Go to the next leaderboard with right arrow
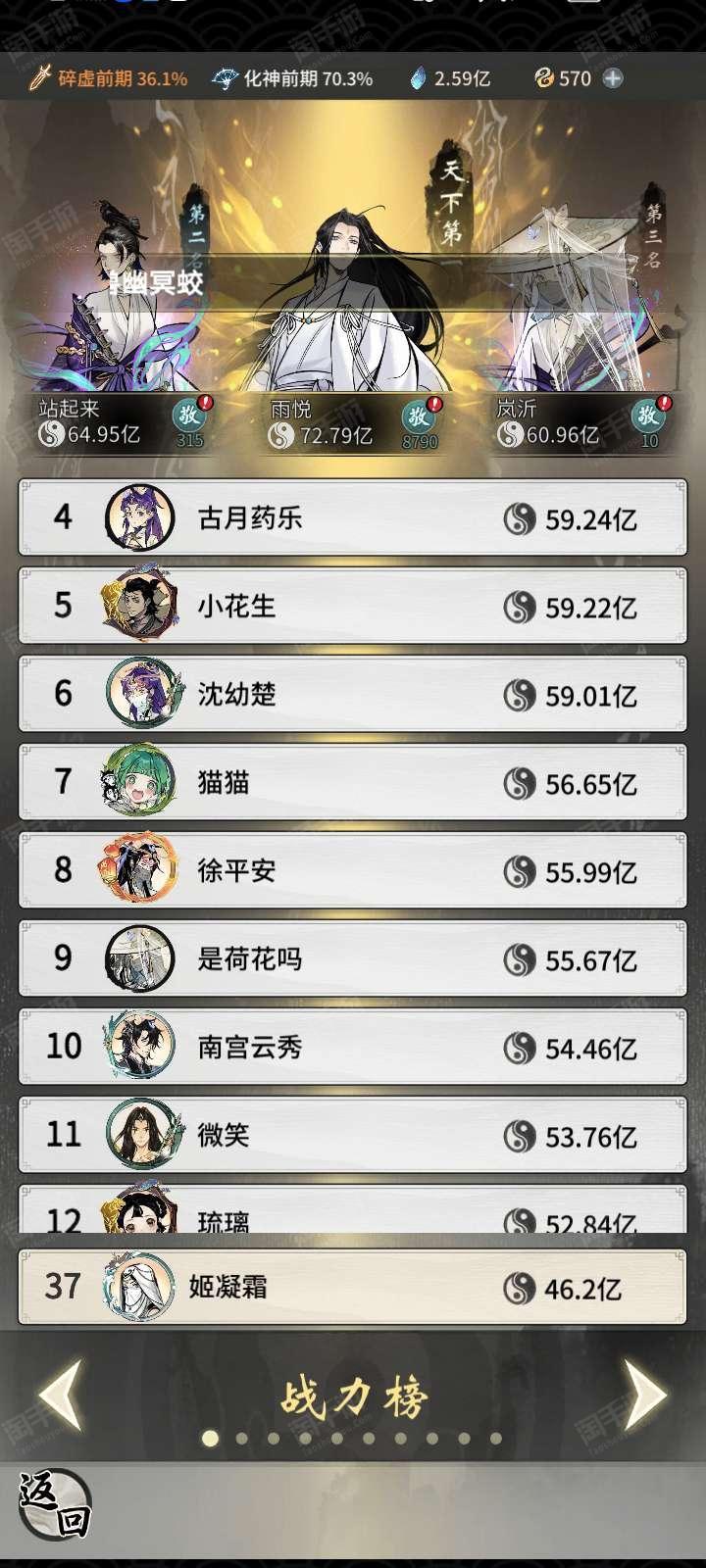Screen dimensions: 706x1568 click(x=645, y=1395)
